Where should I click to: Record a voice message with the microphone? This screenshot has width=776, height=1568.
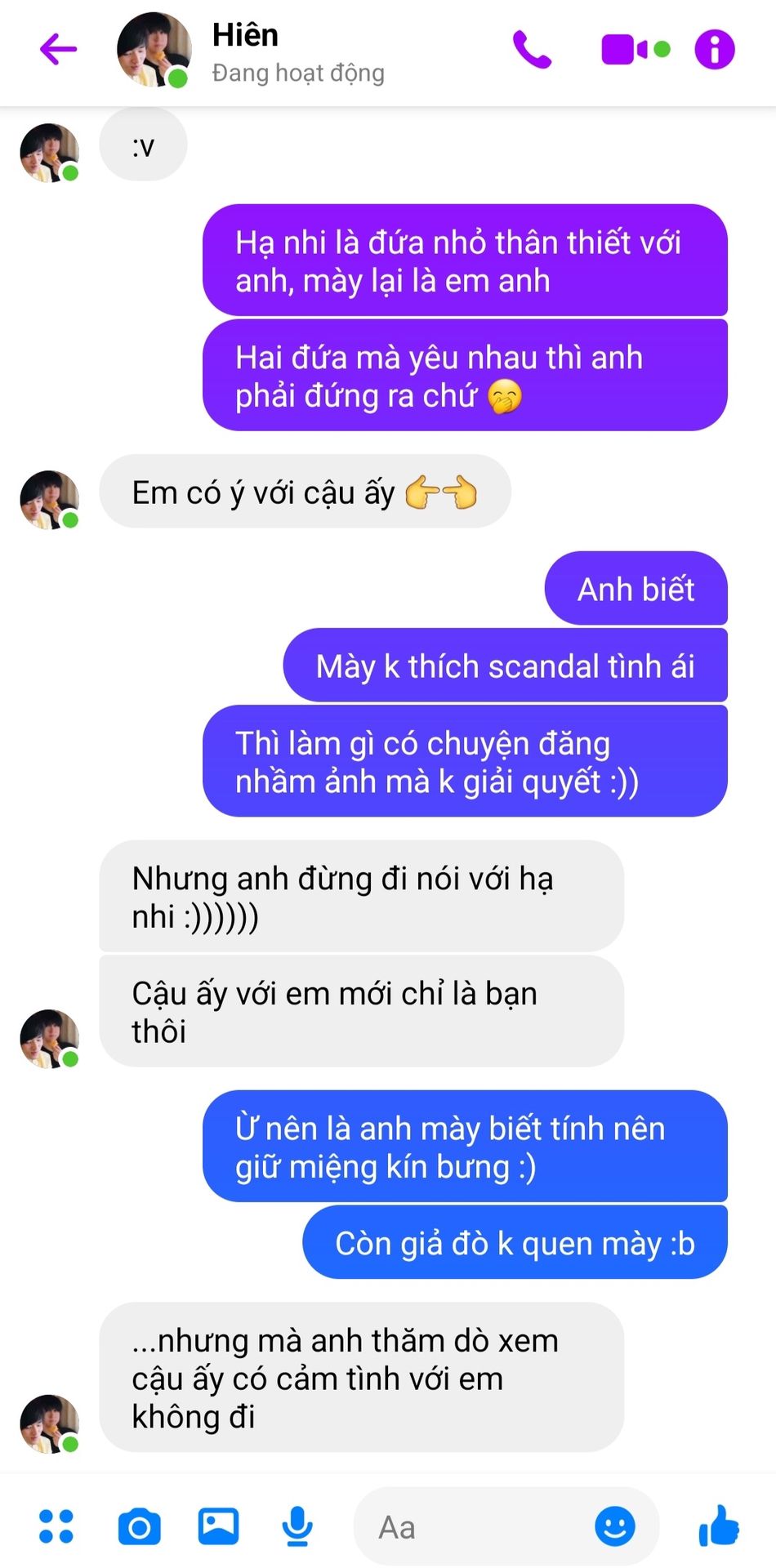click(x=297, y=1526)
